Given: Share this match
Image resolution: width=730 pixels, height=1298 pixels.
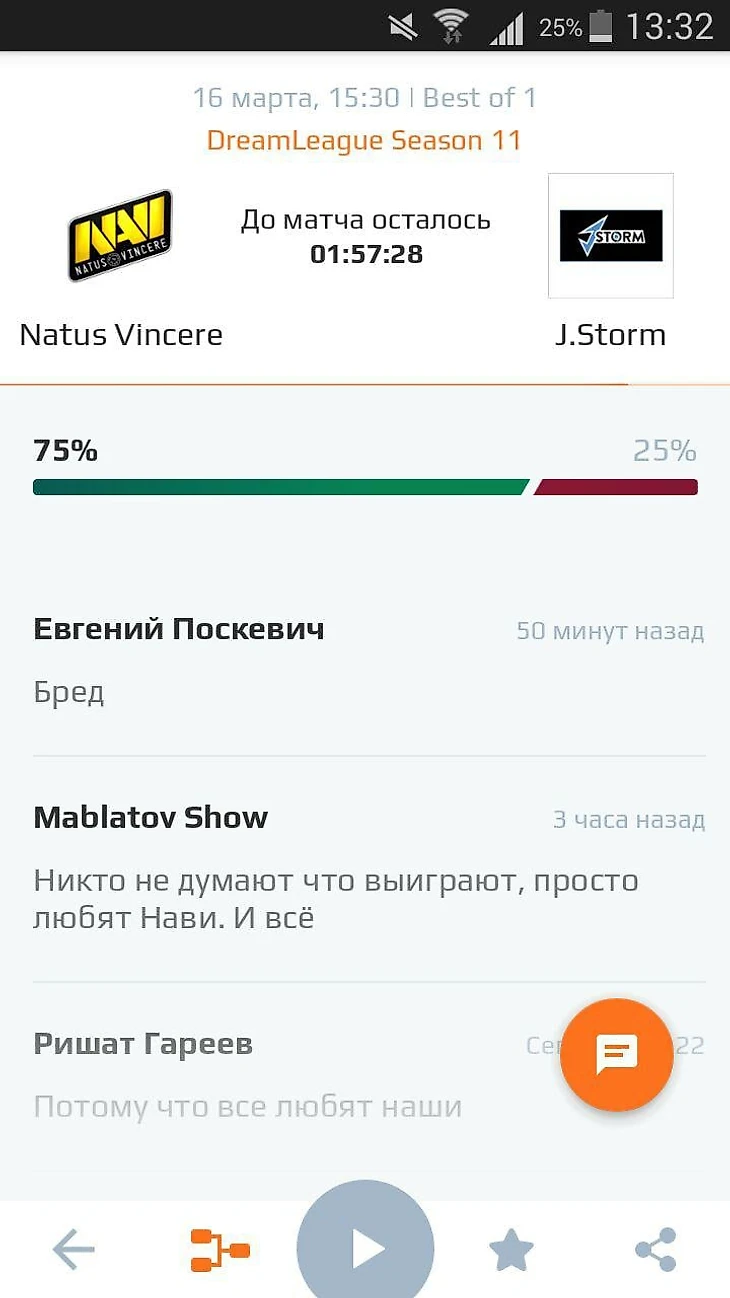Looking at the screenshot, I should (656, 1249).
